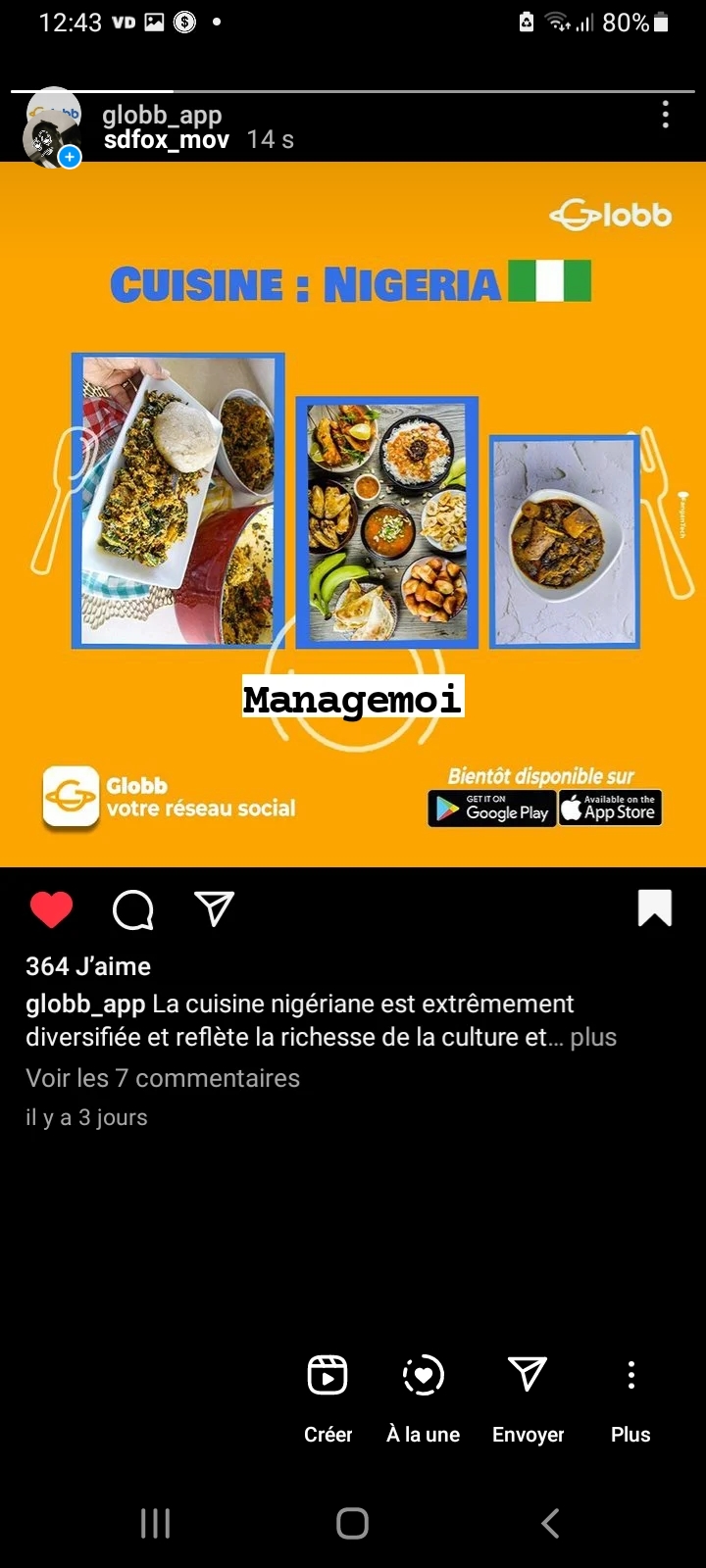Open the Managemoi text sticker
The width and height of the screenshot is (706, 1568).
click(x=353, y=699)
